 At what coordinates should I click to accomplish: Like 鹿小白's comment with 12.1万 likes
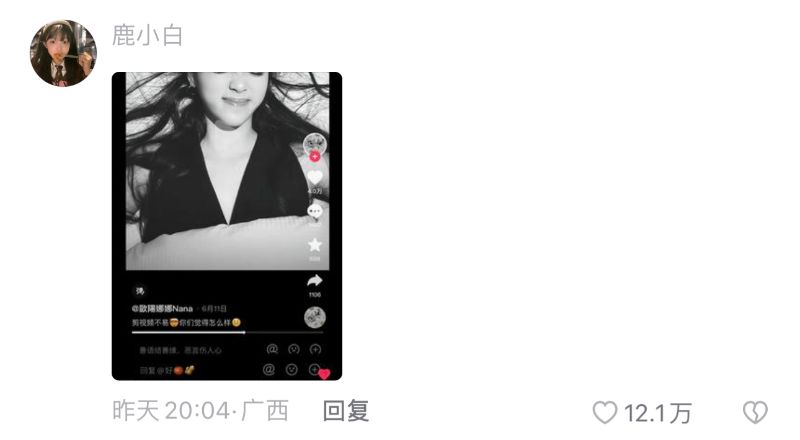tap(605, 412)
